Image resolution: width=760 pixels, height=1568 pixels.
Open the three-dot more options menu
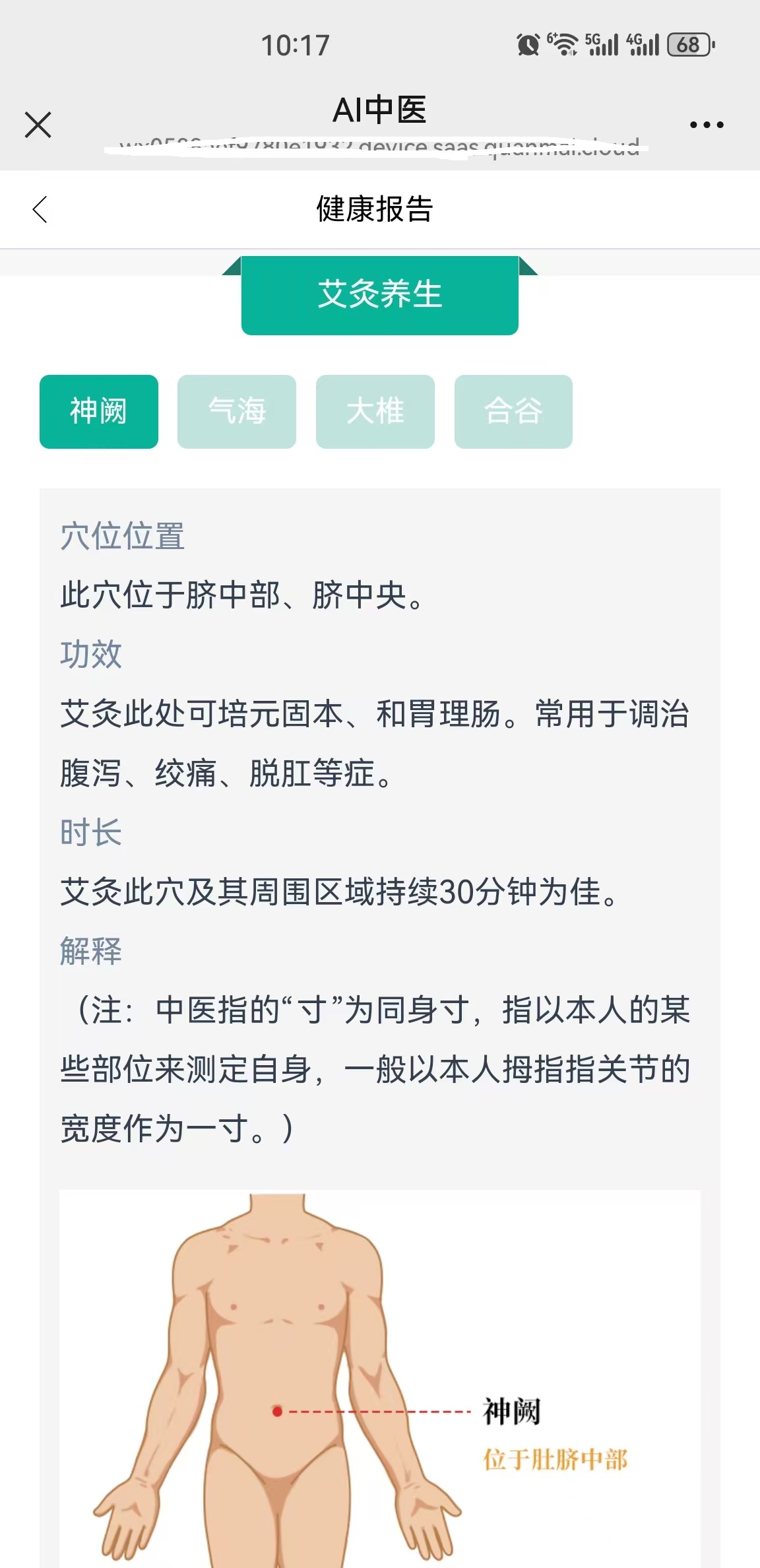pos(706,125)
